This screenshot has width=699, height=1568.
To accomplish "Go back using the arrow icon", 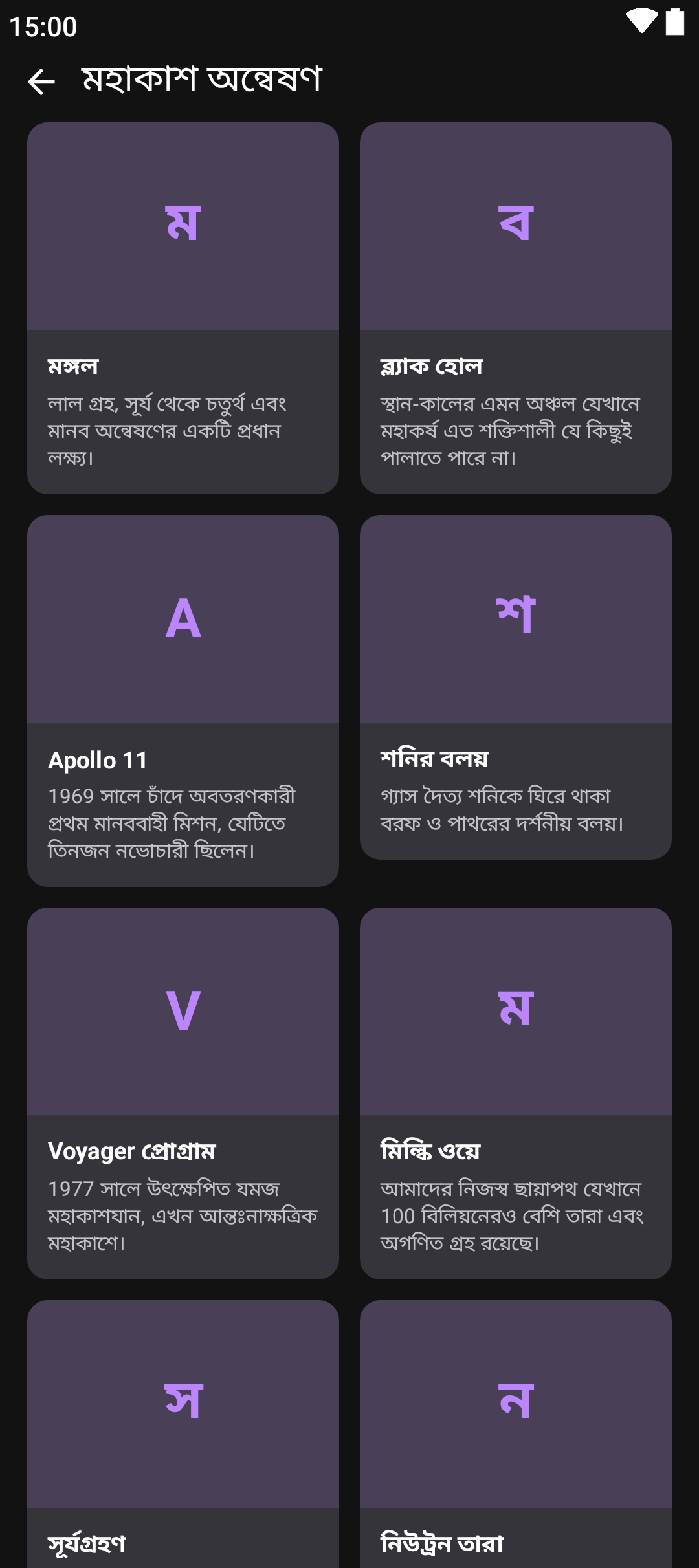I will 41,82.
